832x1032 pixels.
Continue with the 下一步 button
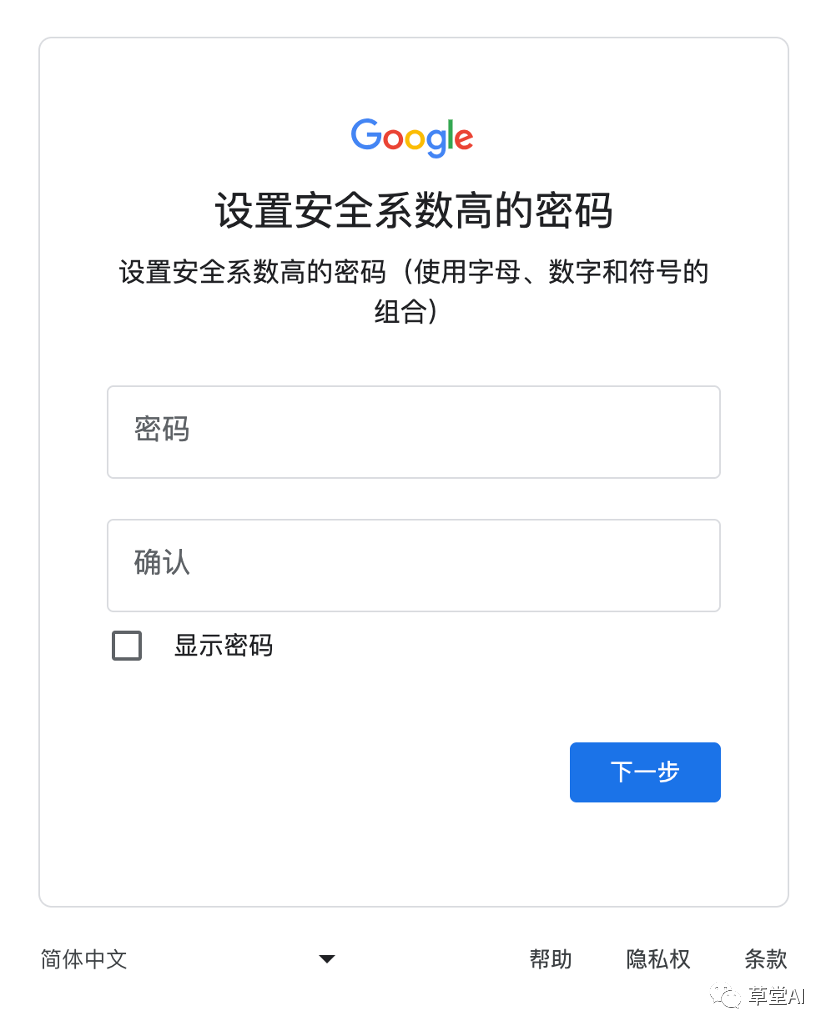(645, 772)
